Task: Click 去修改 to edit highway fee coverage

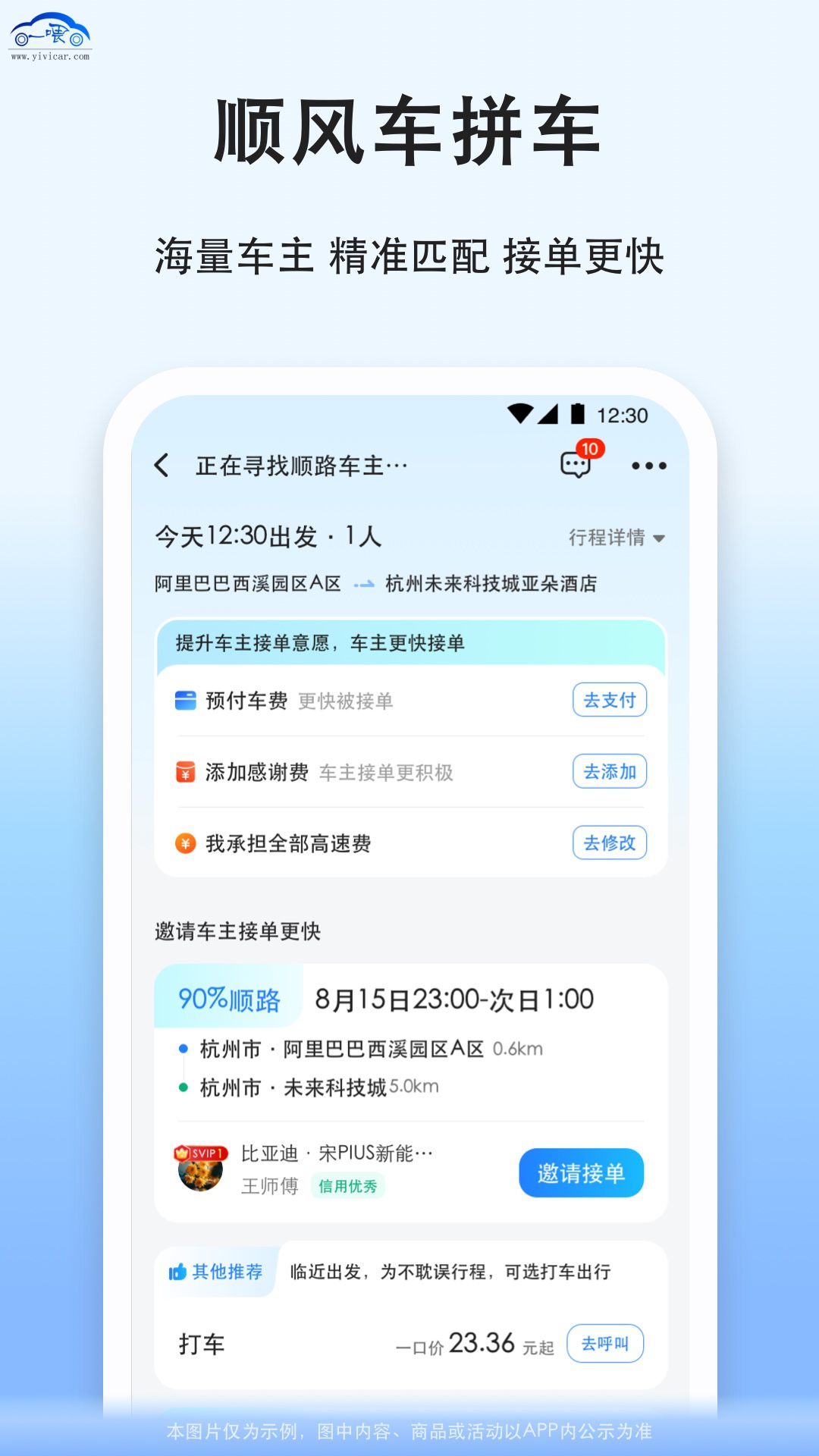Action: 610,842
